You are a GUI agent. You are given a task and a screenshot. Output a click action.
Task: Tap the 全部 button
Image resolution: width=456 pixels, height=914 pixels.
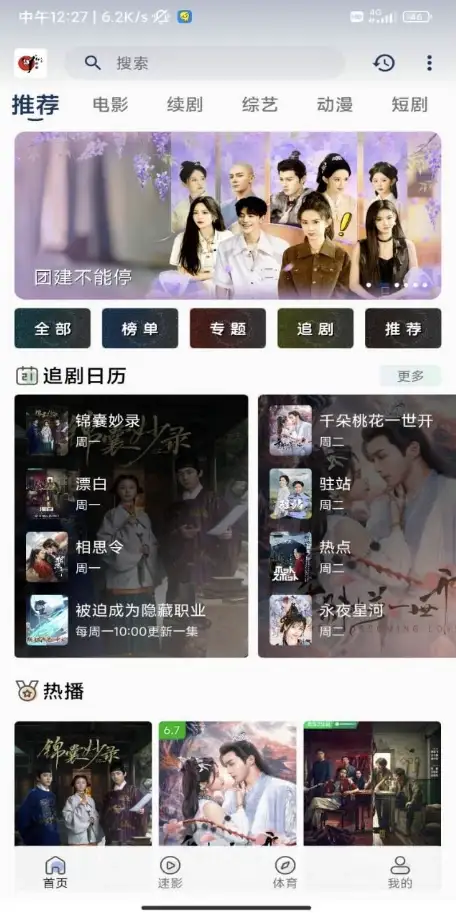52,328
